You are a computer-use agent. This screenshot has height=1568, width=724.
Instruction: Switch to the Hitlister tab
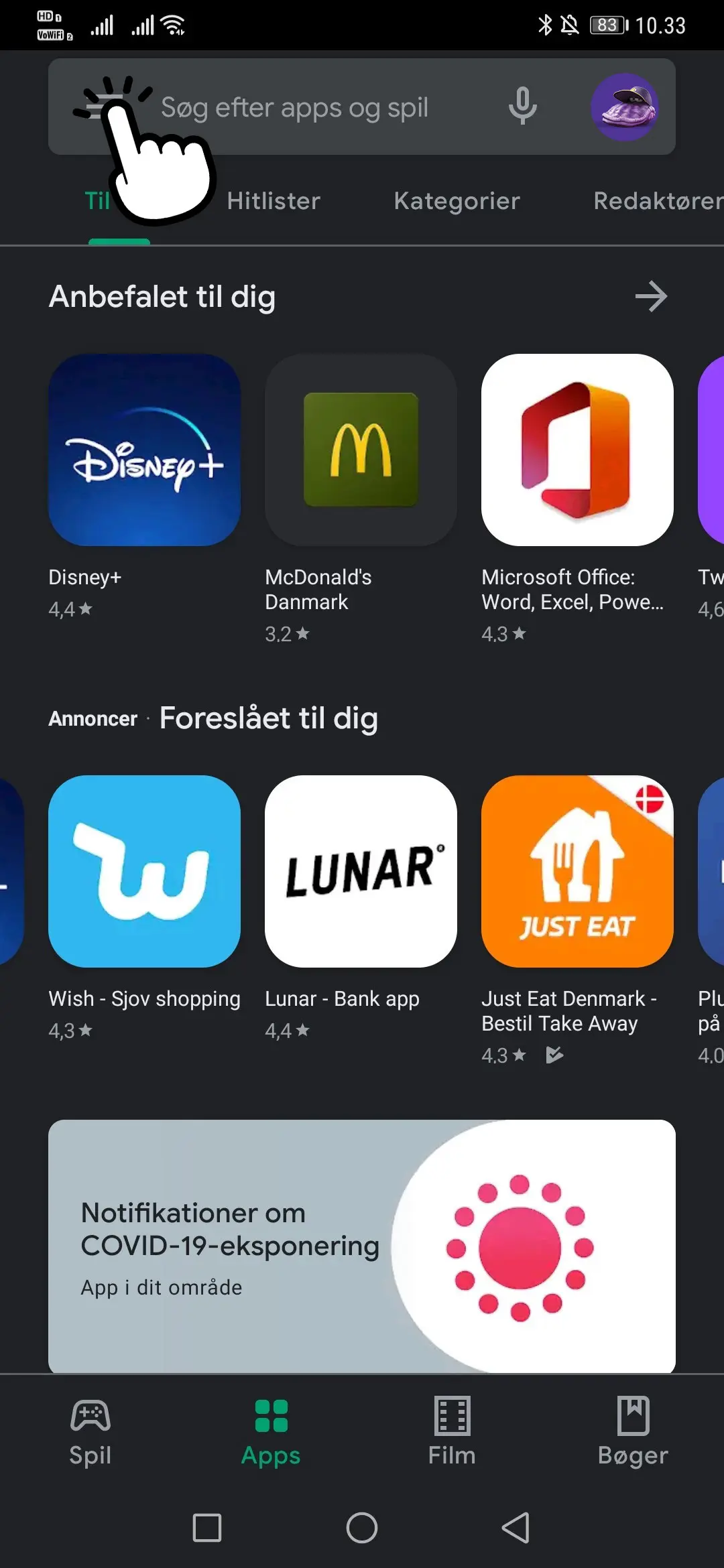[x=274, y=201]
